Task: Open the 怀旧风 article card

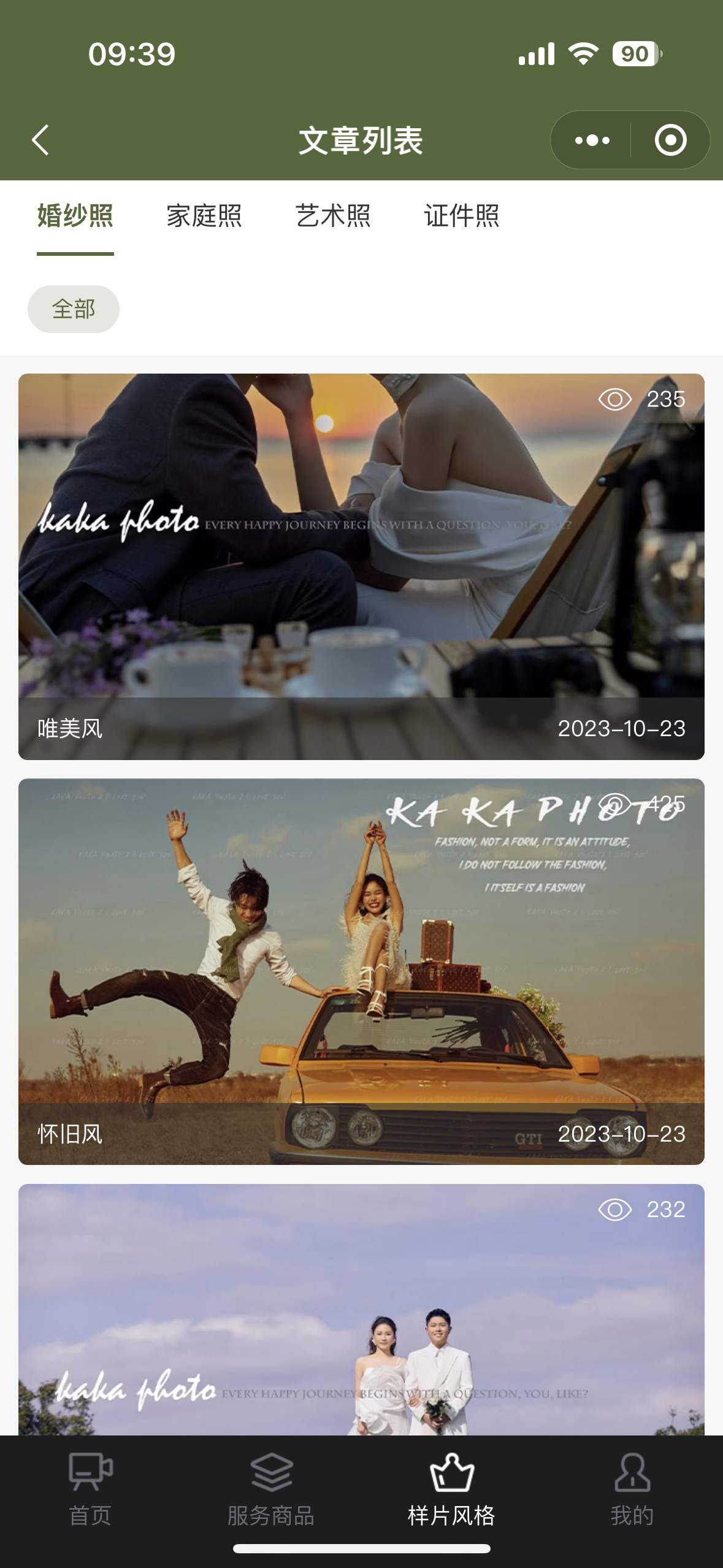Action: (x=361, y=971)
